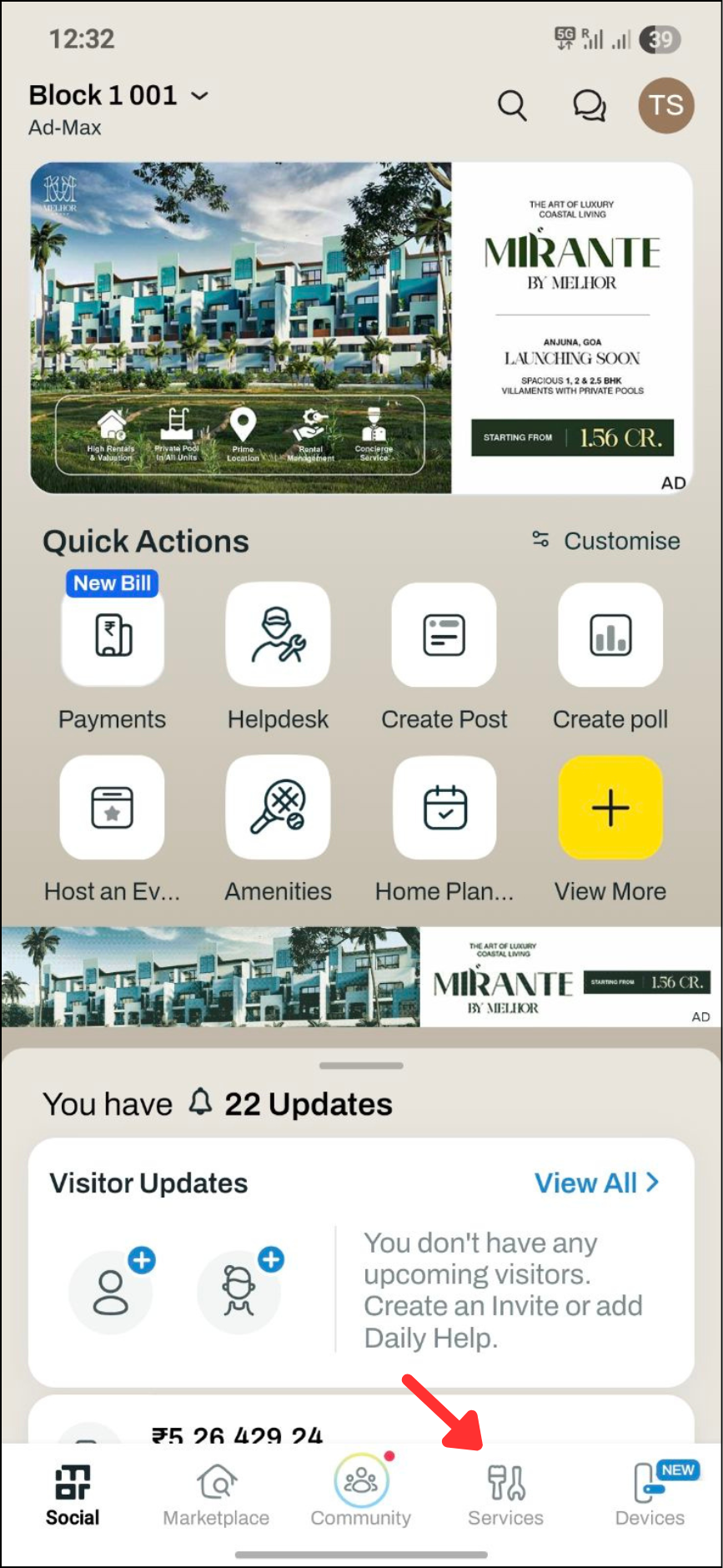723x1568 pixels.
Task: View All visitor updates
Action: pyautogui.click(x=596, y=1182)
